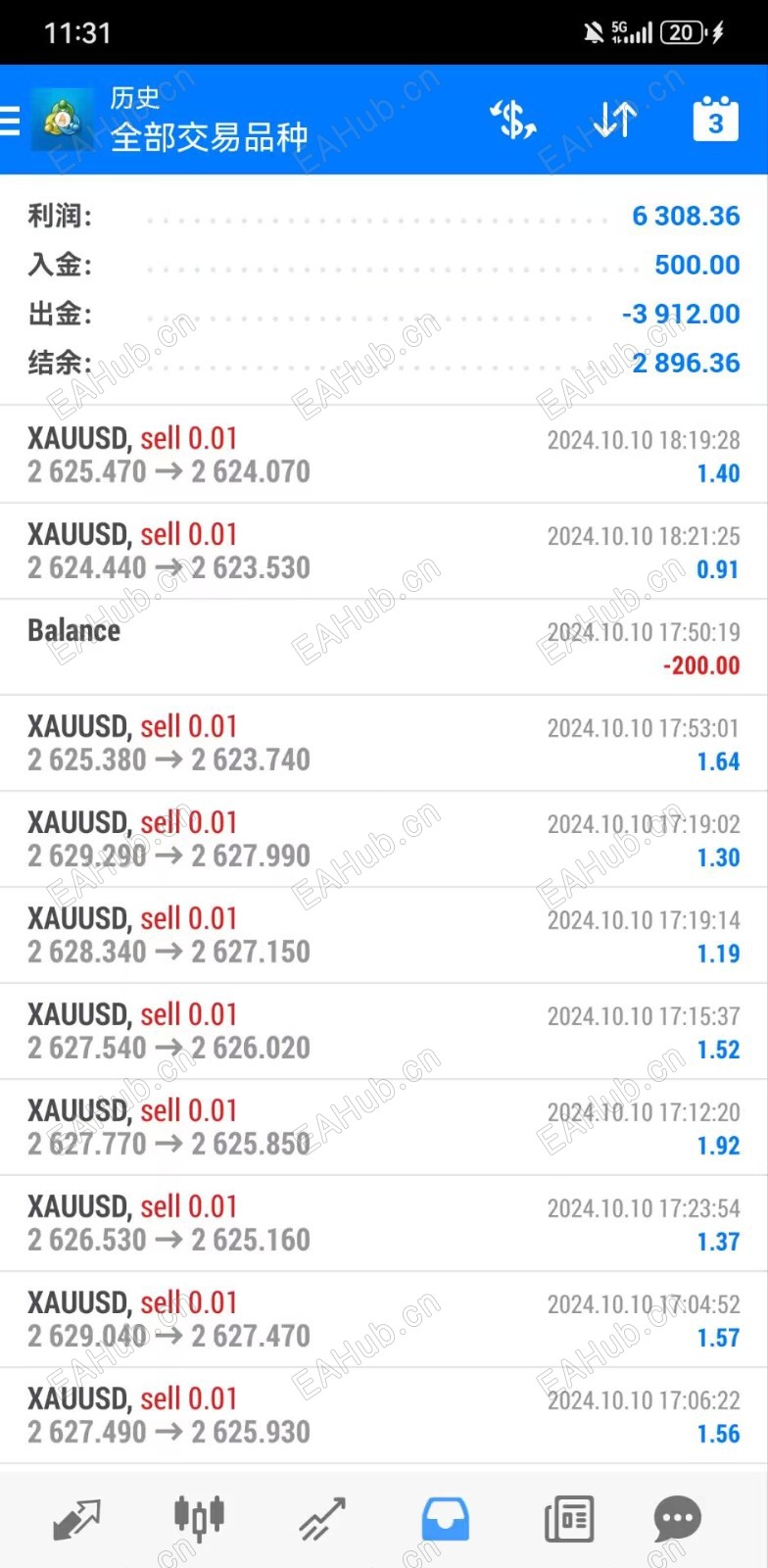Open the XAUUSD trade closed at 18:19:28

coord(384,455)
